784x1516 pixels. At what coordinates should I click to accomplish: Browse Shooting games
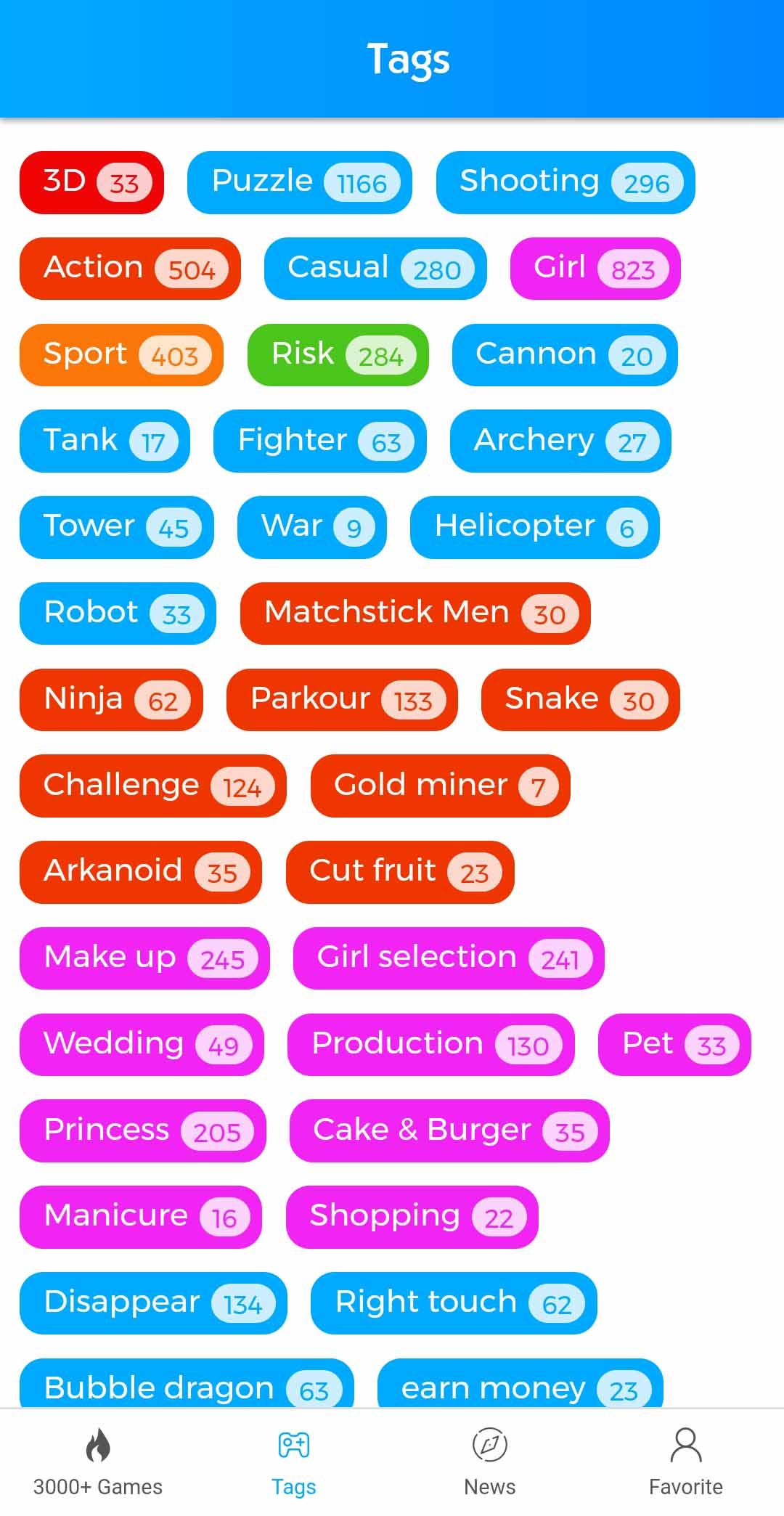pyautogui.click(x=565, y=182)
